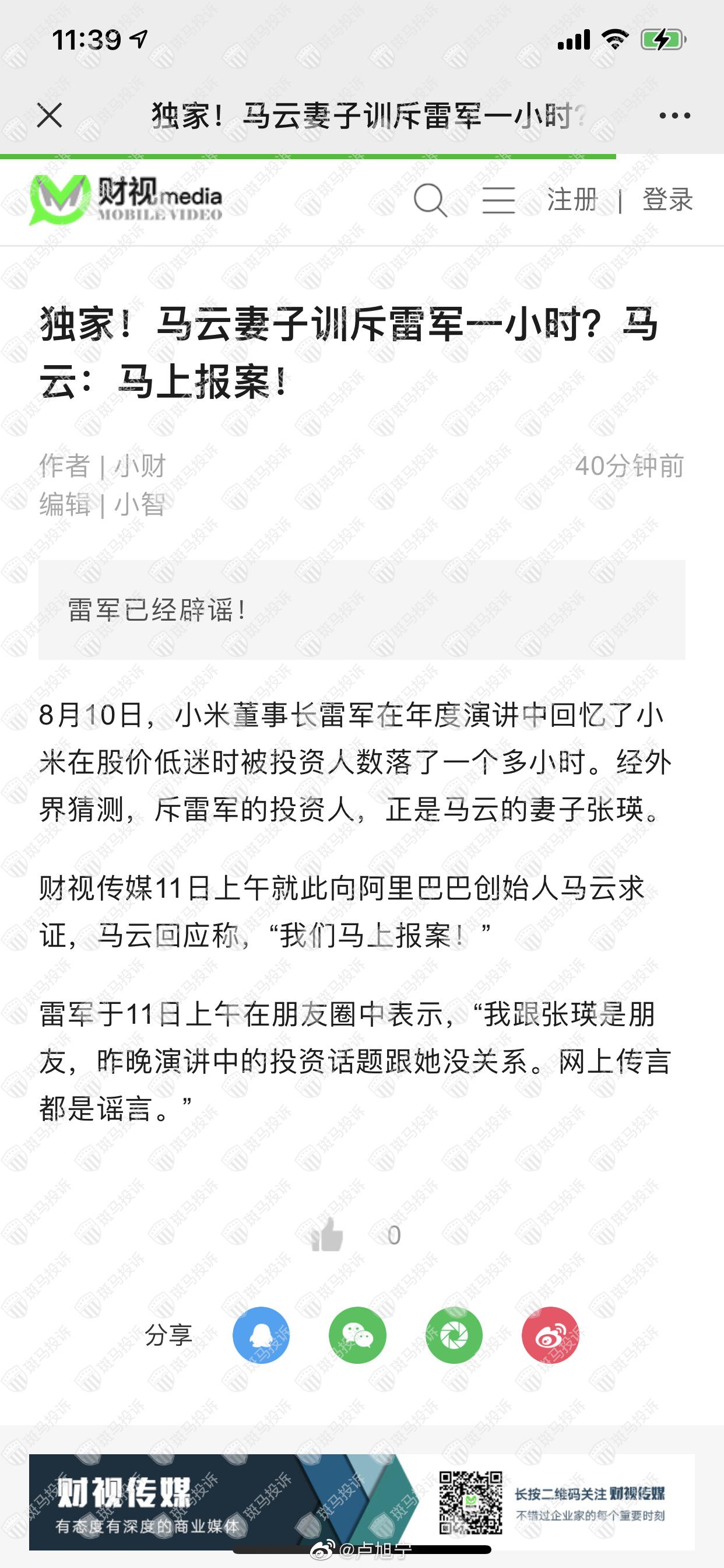The image size is (724, 1568).
Task: Open the 财视media homepage logo
Action: pyautogui.click(x=126, y=199)
